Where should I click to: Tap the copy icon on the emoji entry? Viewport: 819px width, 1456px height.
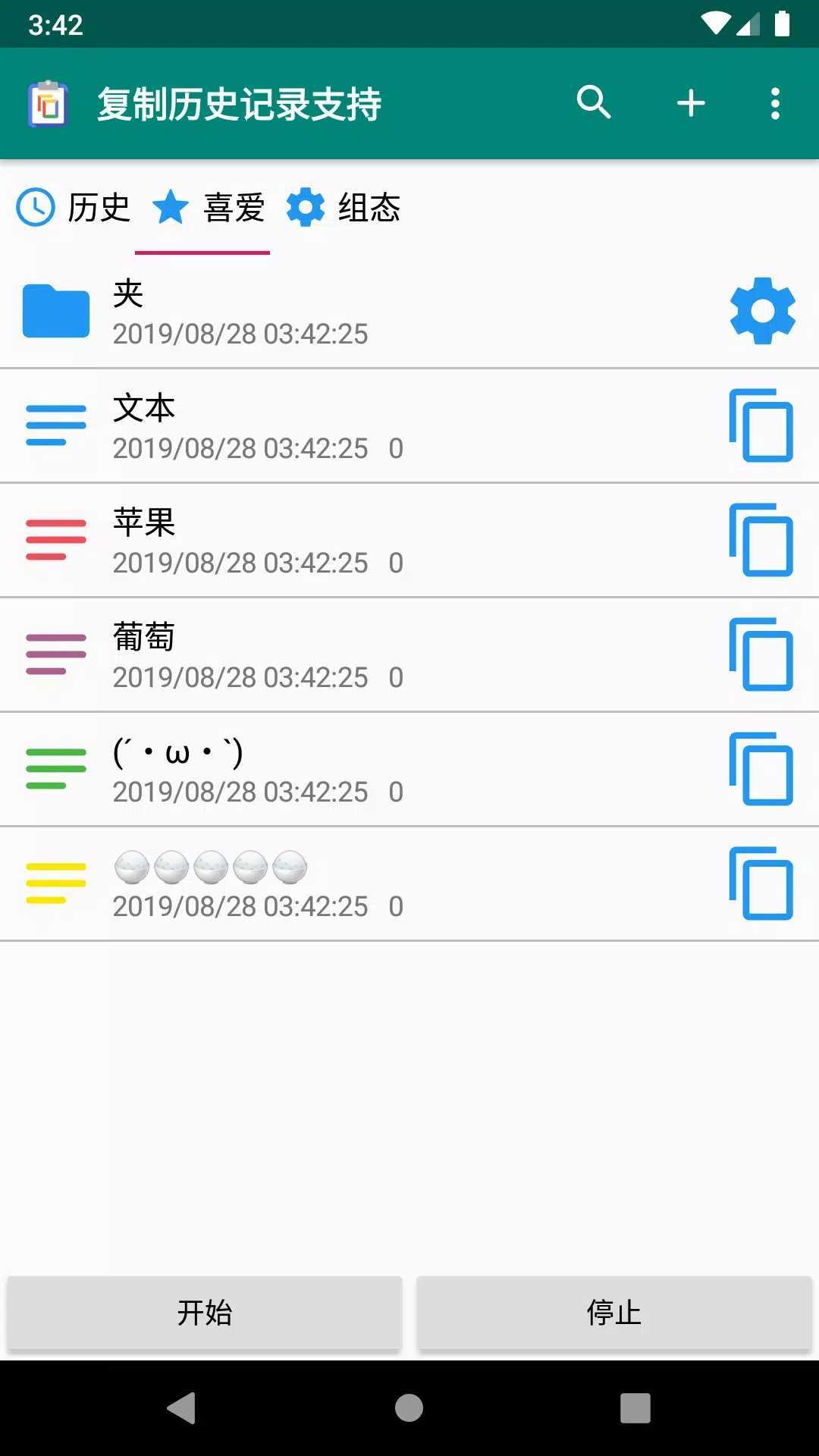(761, 883)
